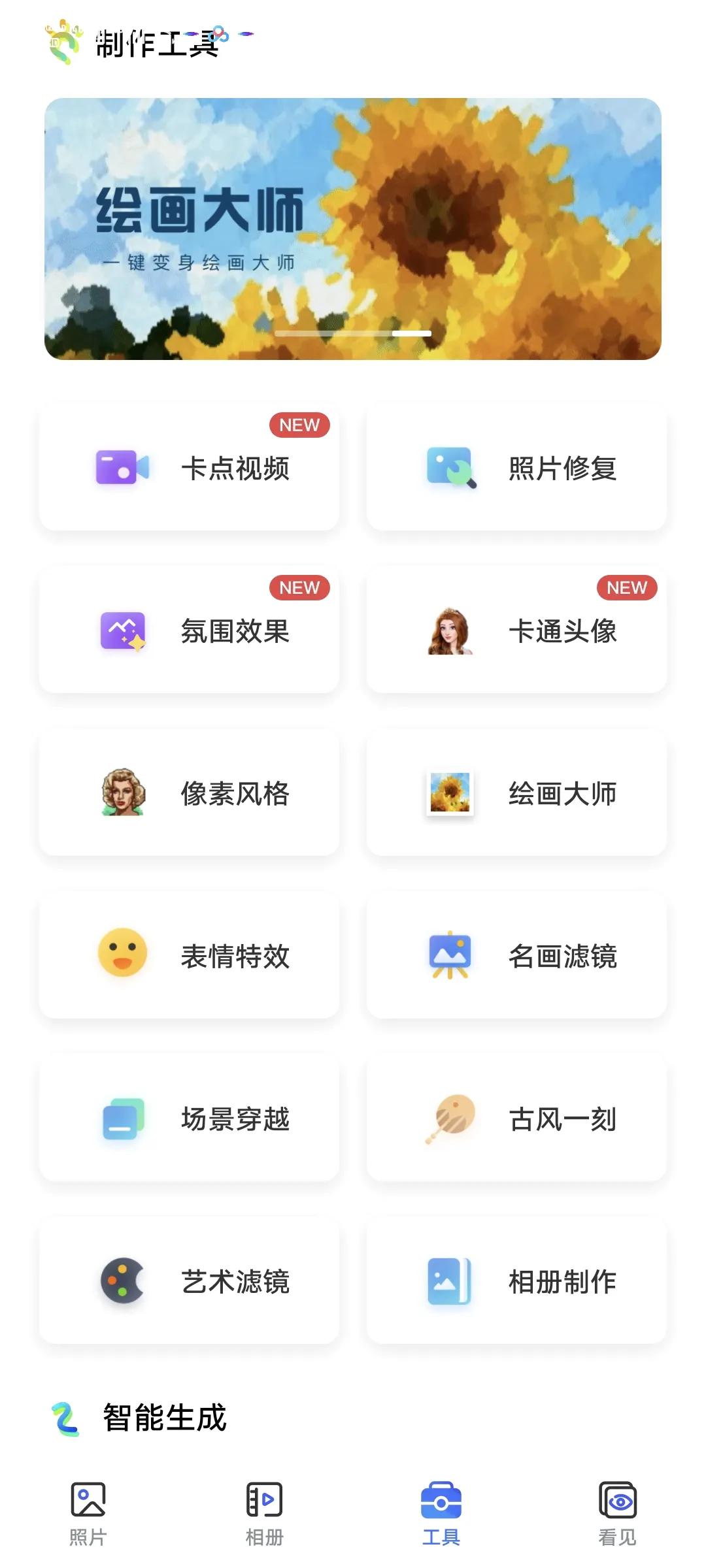706x1568 pixels.
Task: Select the 卡点视频 camera icon
Action: pos(121,466)
